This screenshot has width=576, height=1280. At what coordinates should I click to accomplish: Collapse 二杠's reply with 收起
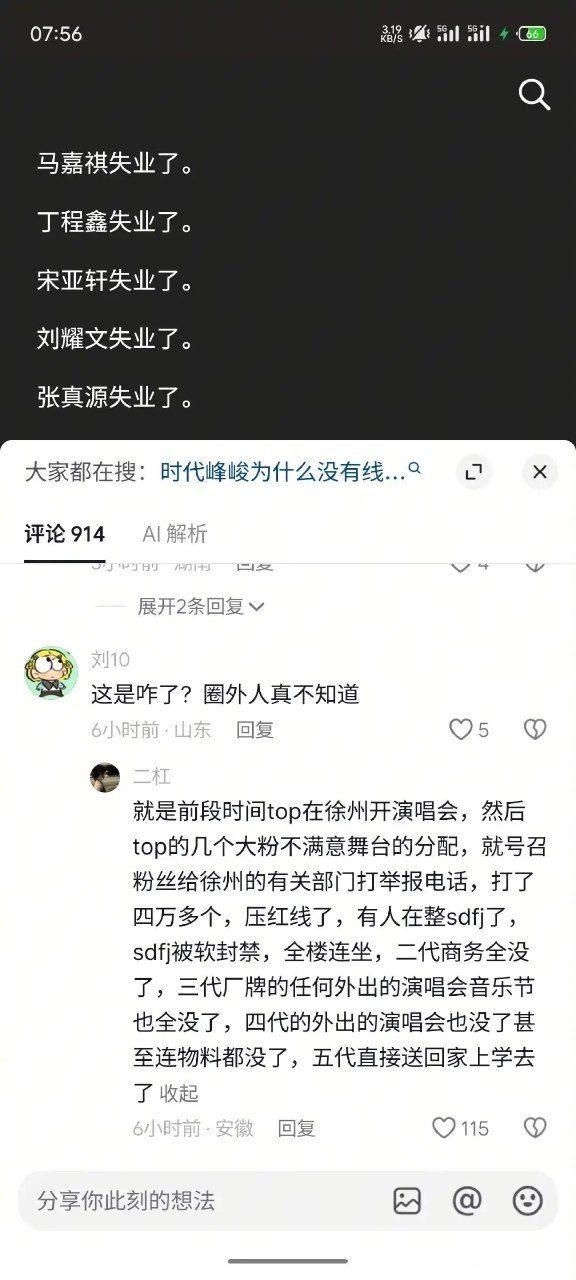pos(180,1093)
